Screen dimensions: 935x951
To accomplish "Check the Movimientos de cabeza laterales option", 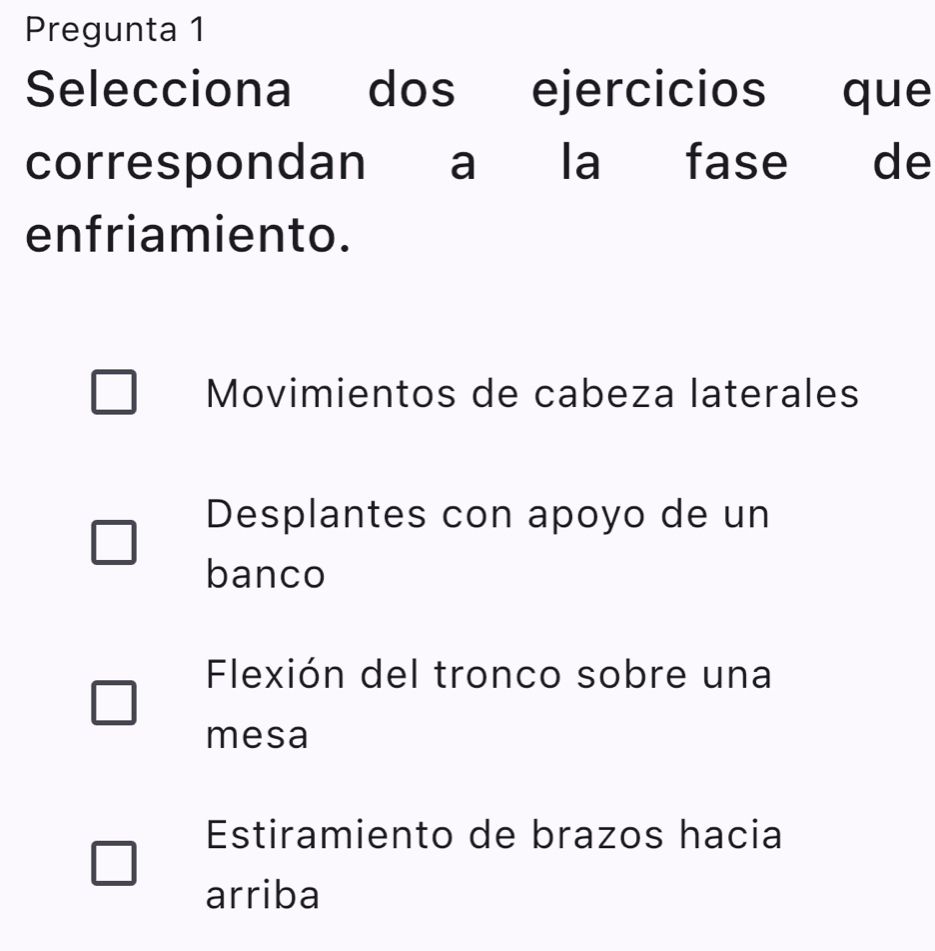I will point(113,392).
